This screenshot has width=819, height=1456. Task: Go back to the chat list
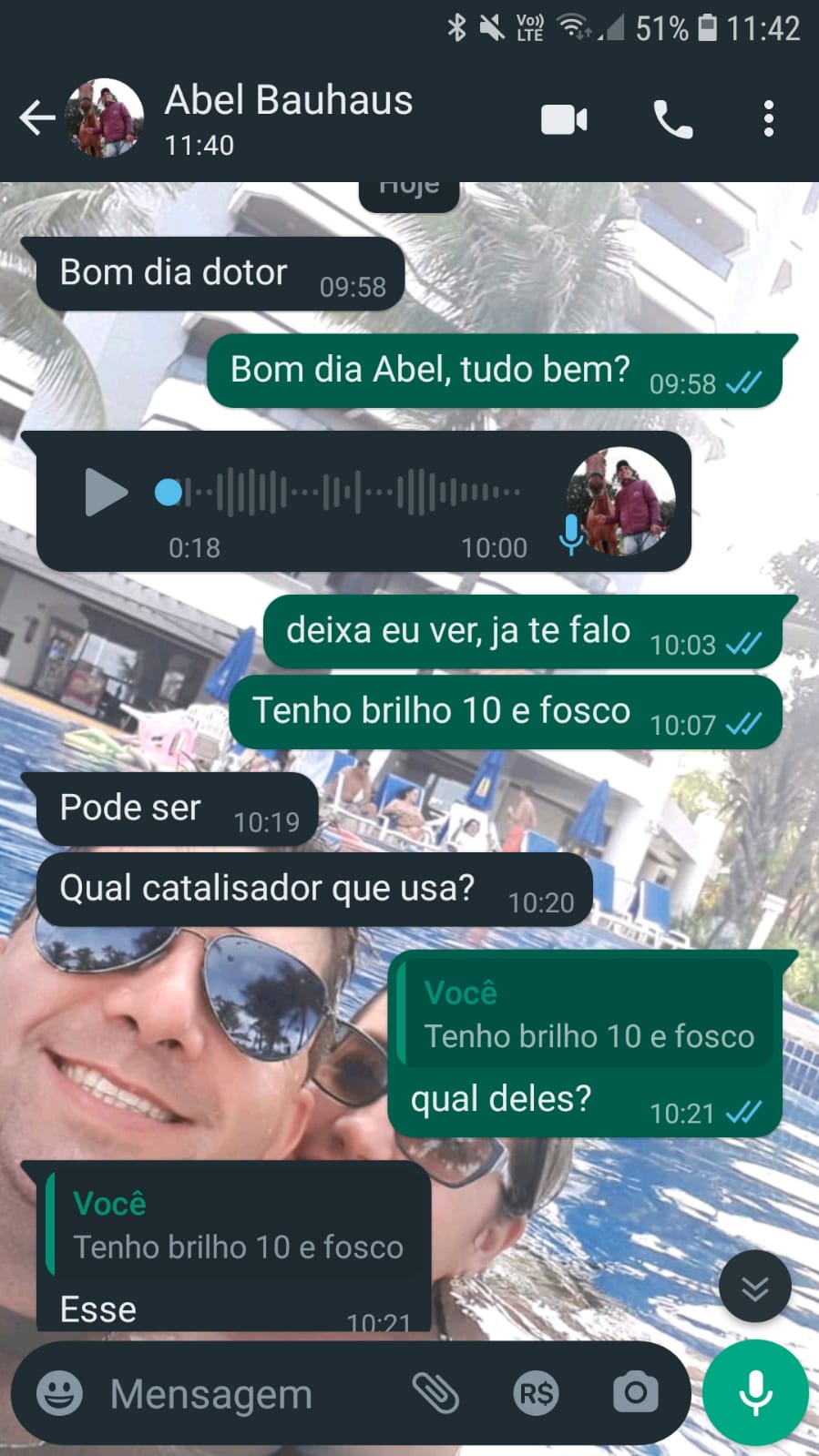pyautogui.click(x=36, y=118)
